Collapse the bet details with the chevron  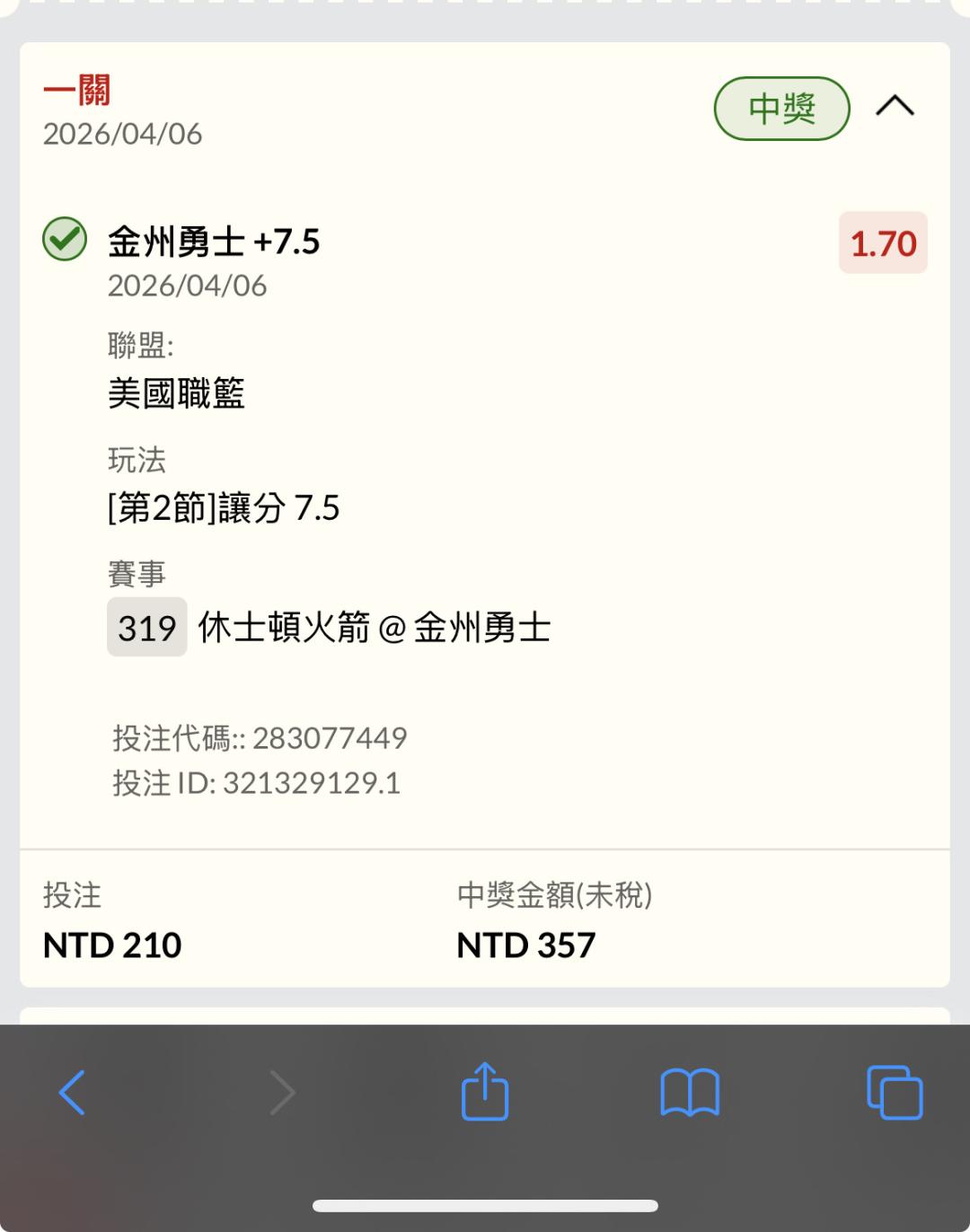895,107
